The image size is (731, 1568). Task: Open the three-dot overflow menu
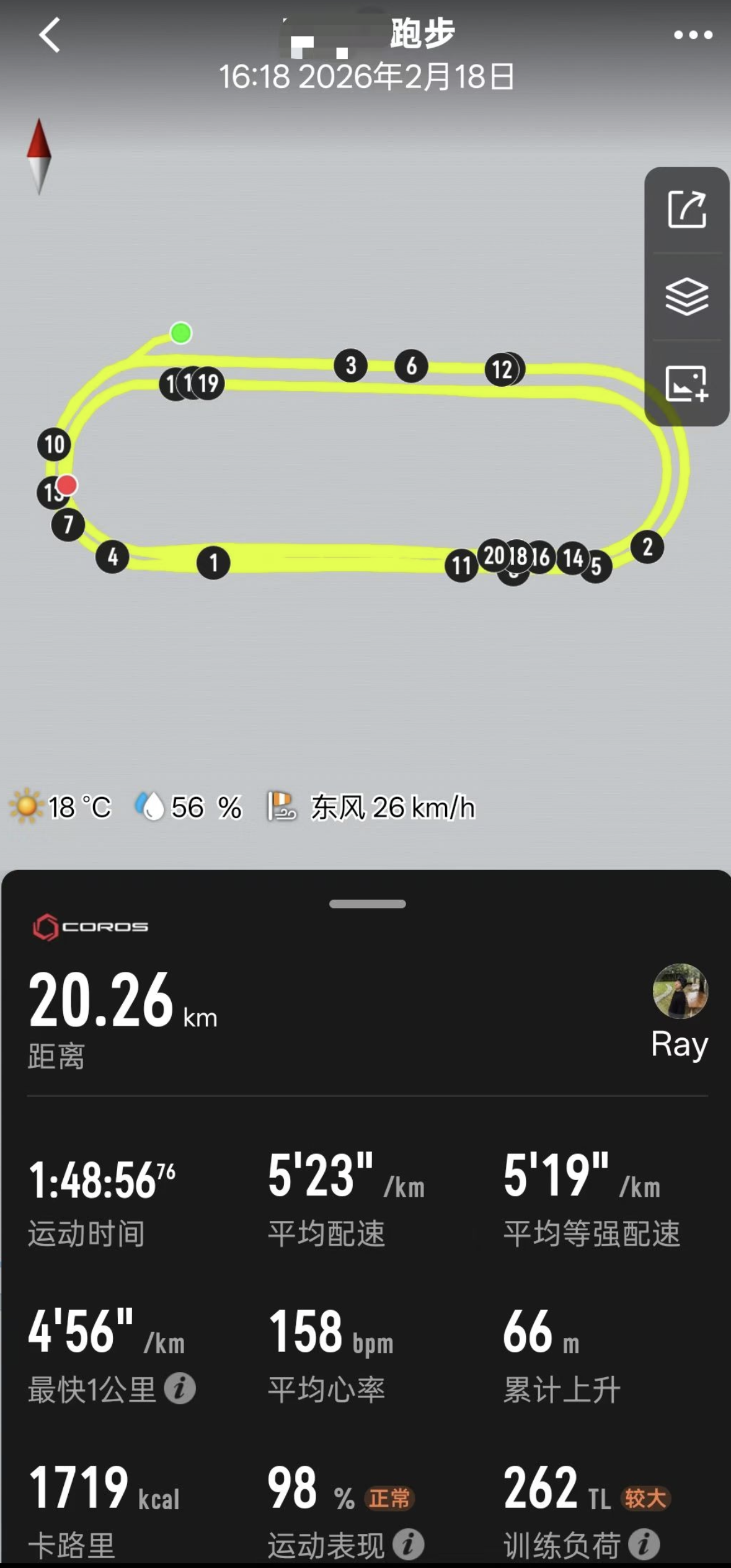point(693,35)
